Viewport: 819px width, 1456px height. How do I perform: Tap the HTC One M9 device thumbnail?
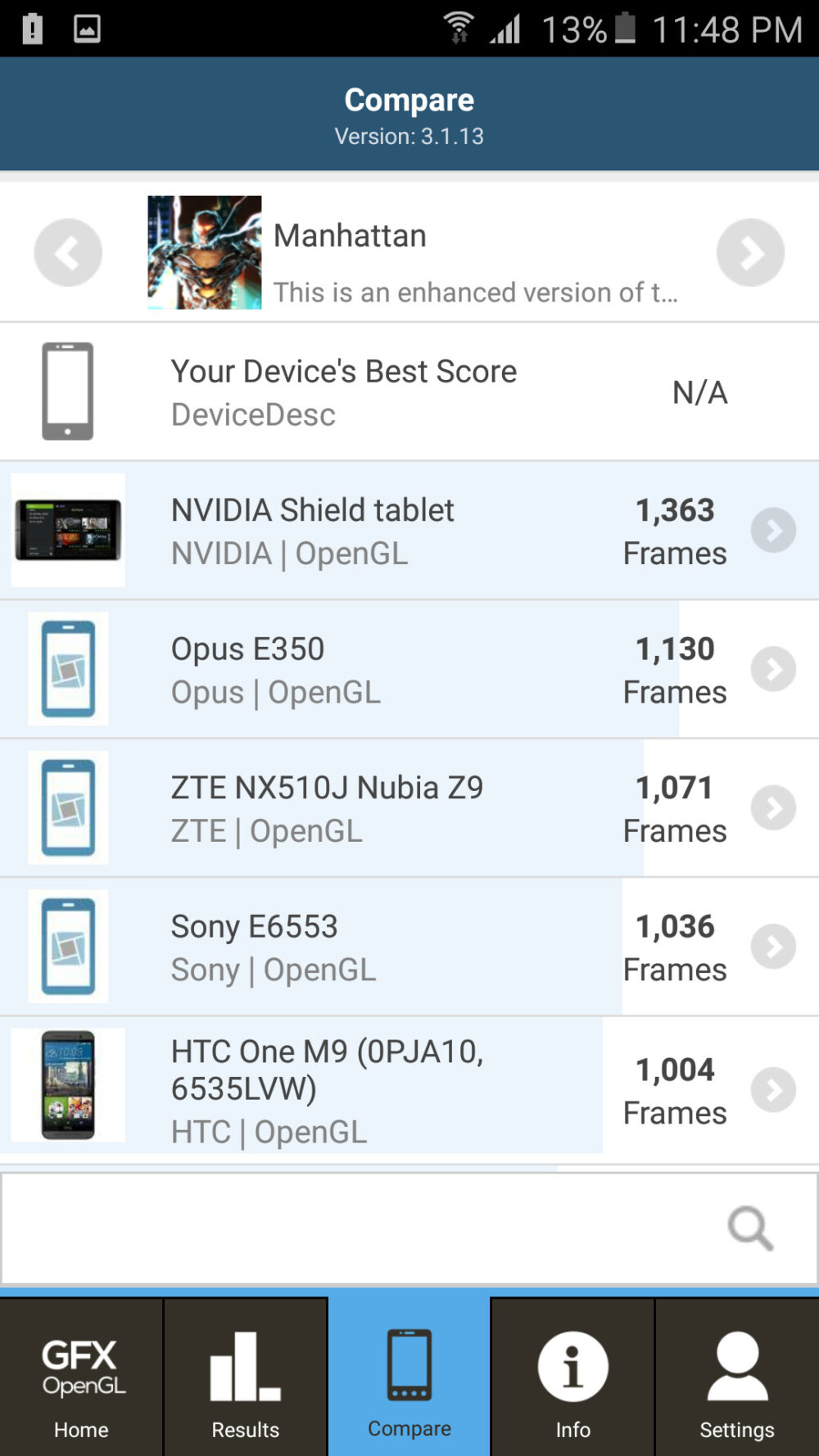(67, 1084)
